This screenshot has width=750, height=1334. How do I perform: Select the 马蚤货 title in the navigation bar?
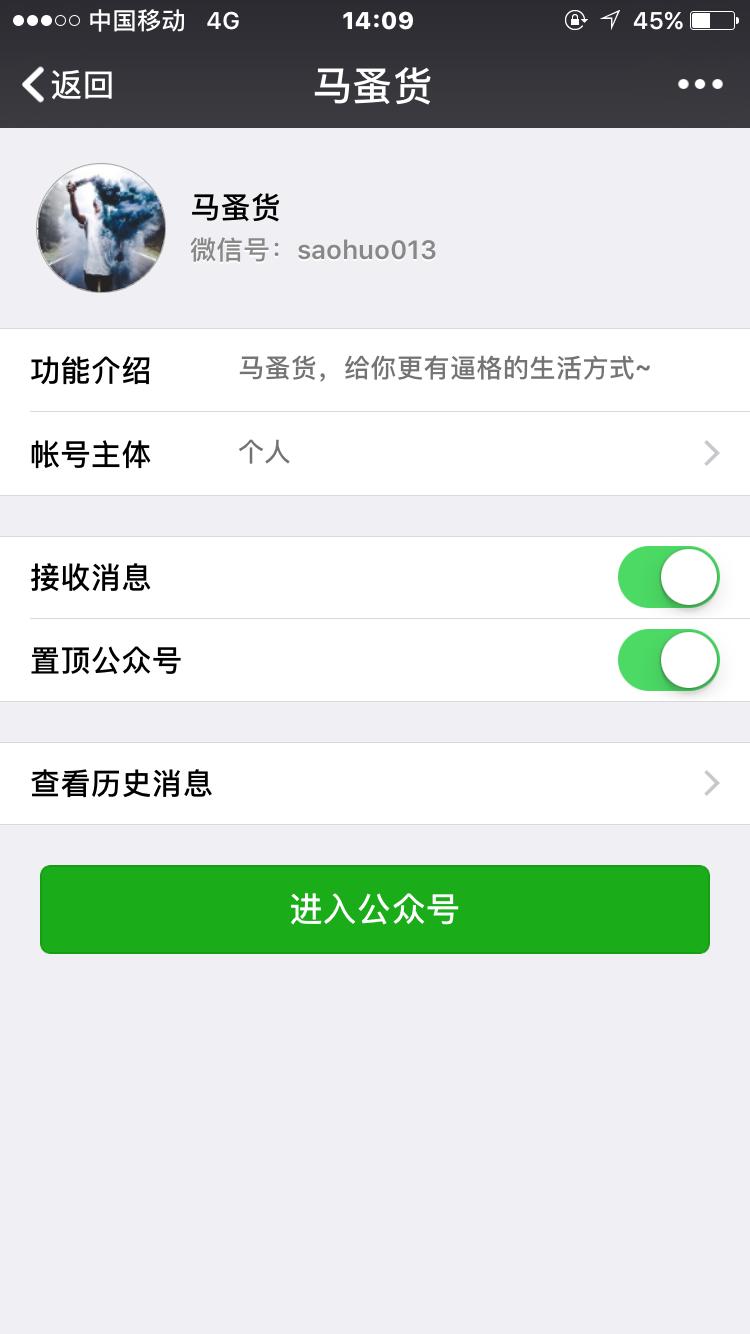[373, 86]
